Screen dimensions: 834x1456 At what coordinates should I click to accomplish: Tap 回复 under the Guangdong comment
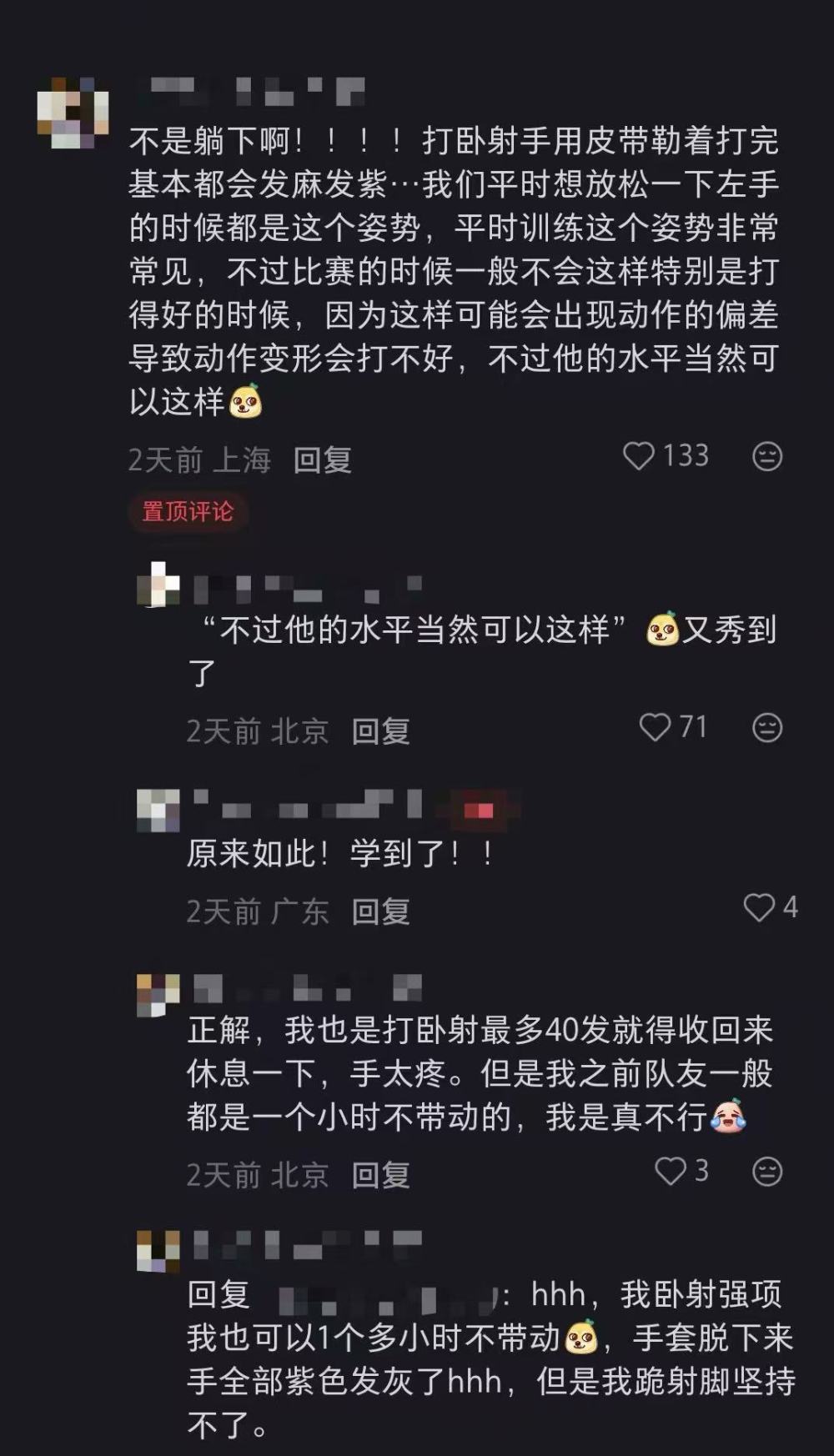tap(380, 911)
